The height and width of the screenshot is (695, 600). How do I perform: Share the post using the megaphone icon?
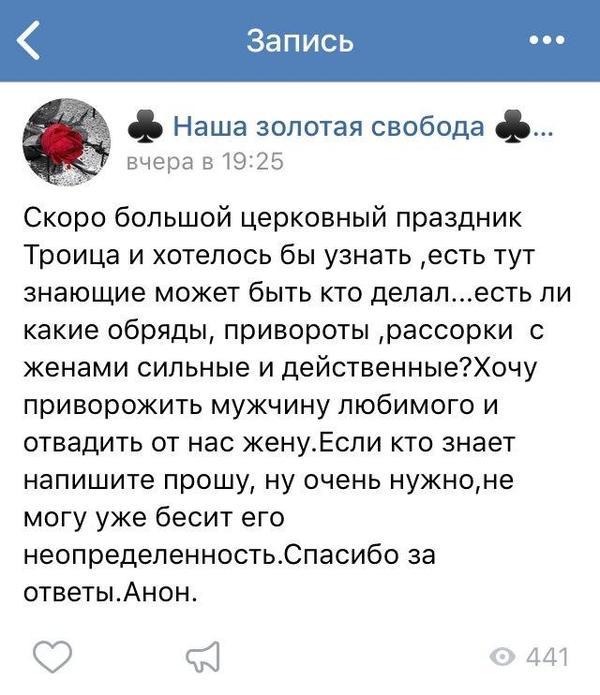click(x=202, y=656)
